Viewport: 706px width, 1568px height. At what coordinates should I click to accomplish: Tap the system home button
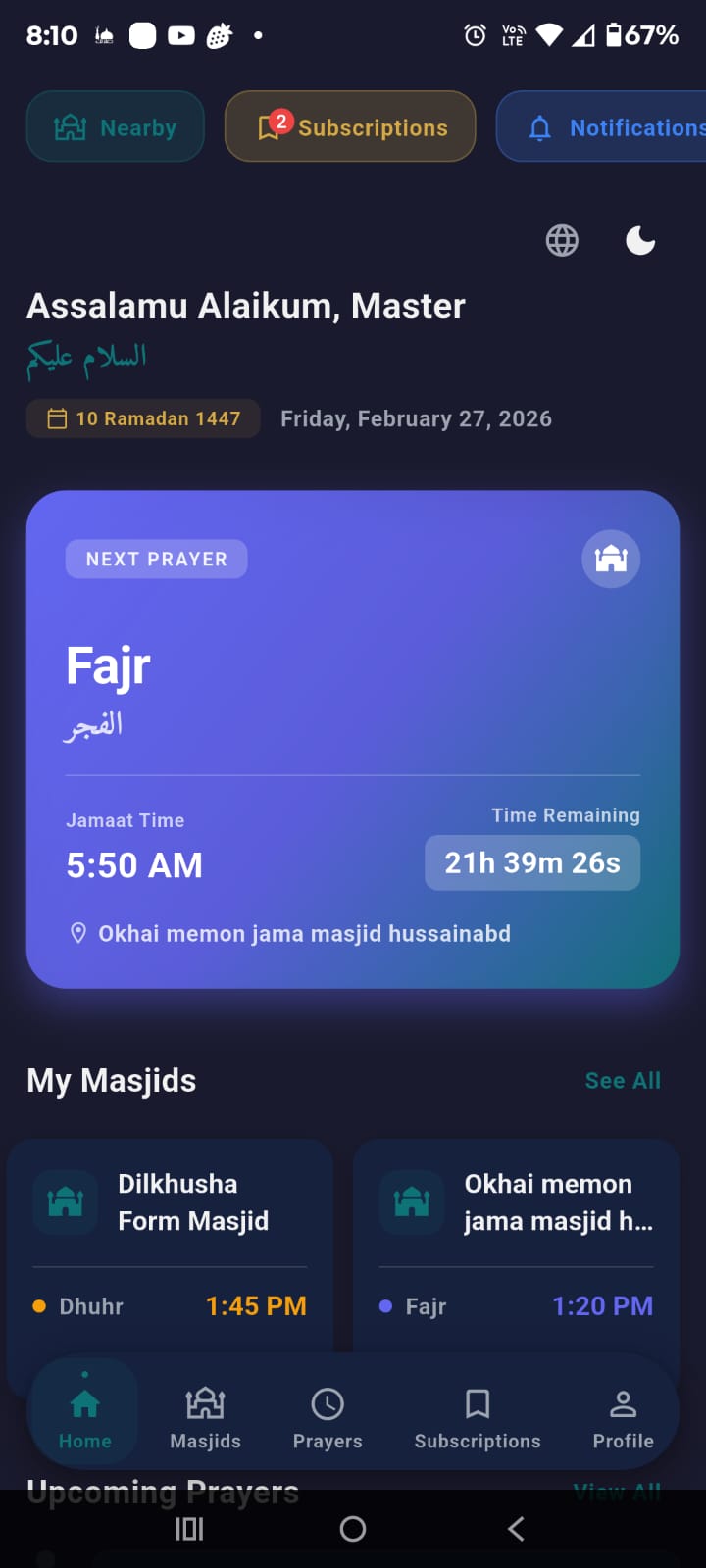353,1529
